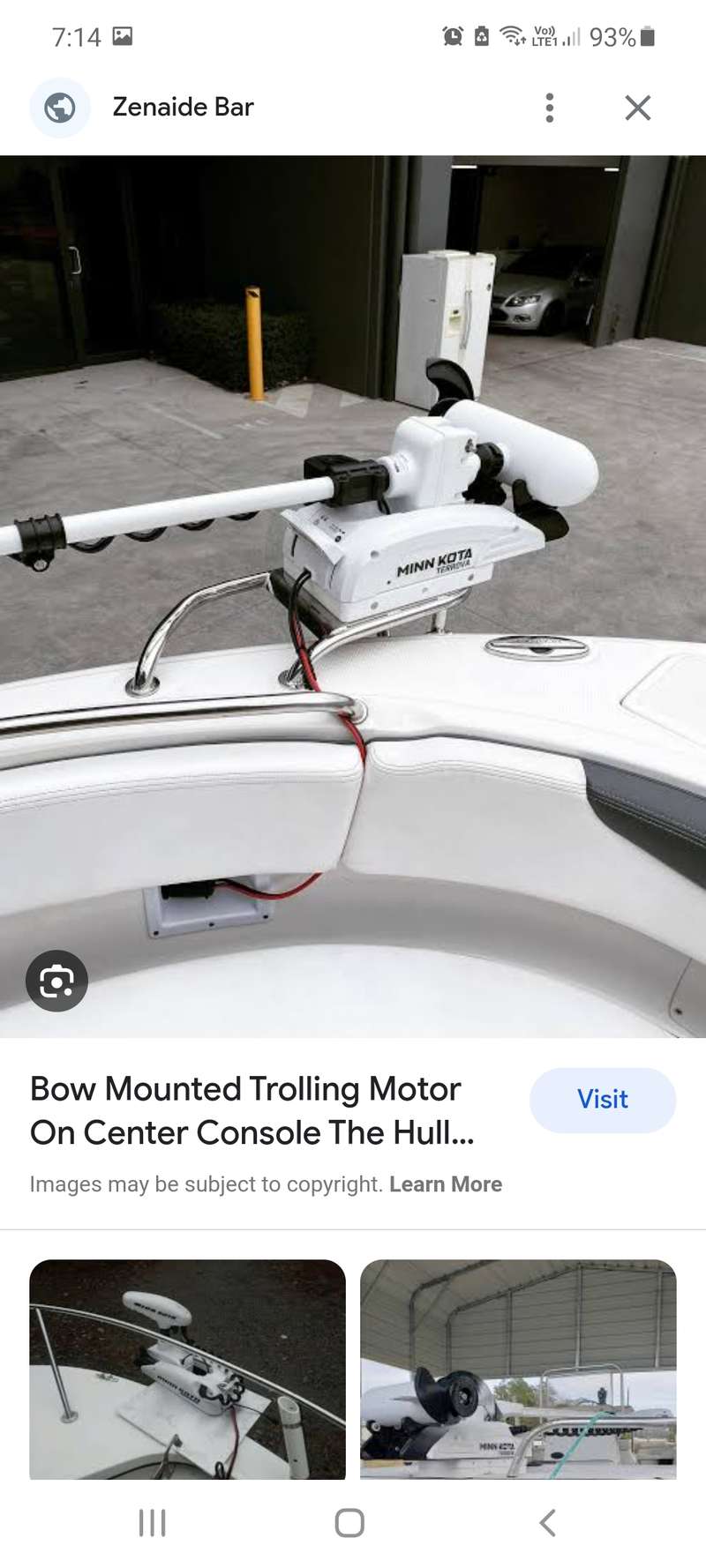Open related image of motor on dark deck
The image size is (706, 1568).
click(187, 1369)
